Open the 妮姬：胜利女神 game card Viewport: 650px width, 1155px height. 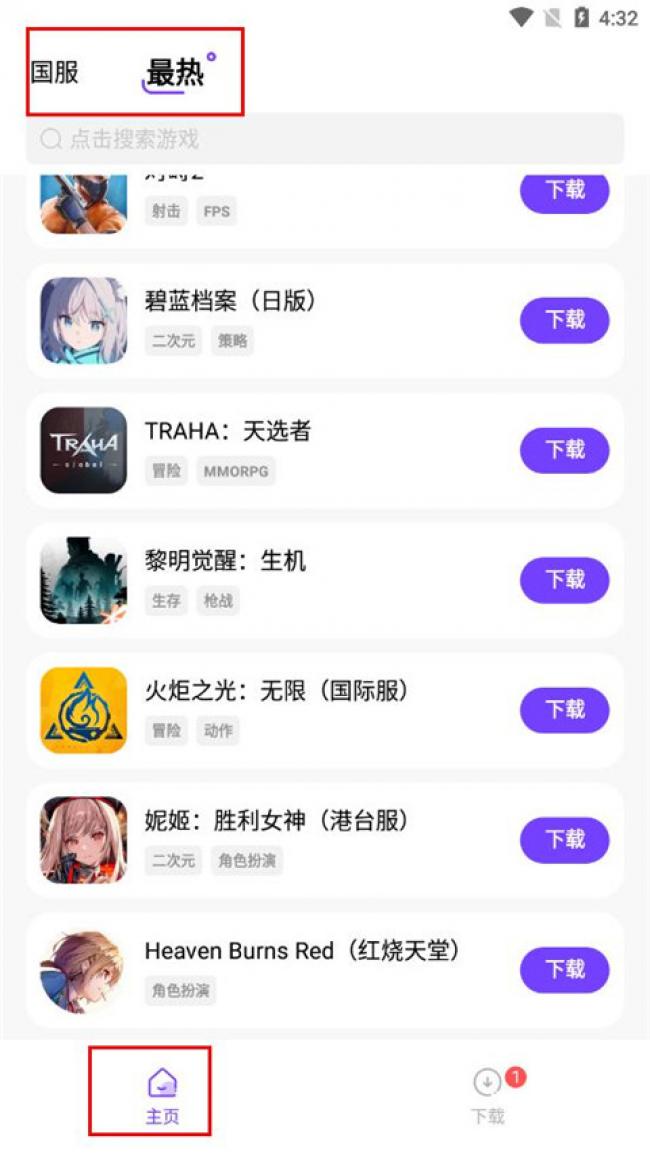click(x=325, y=840)
